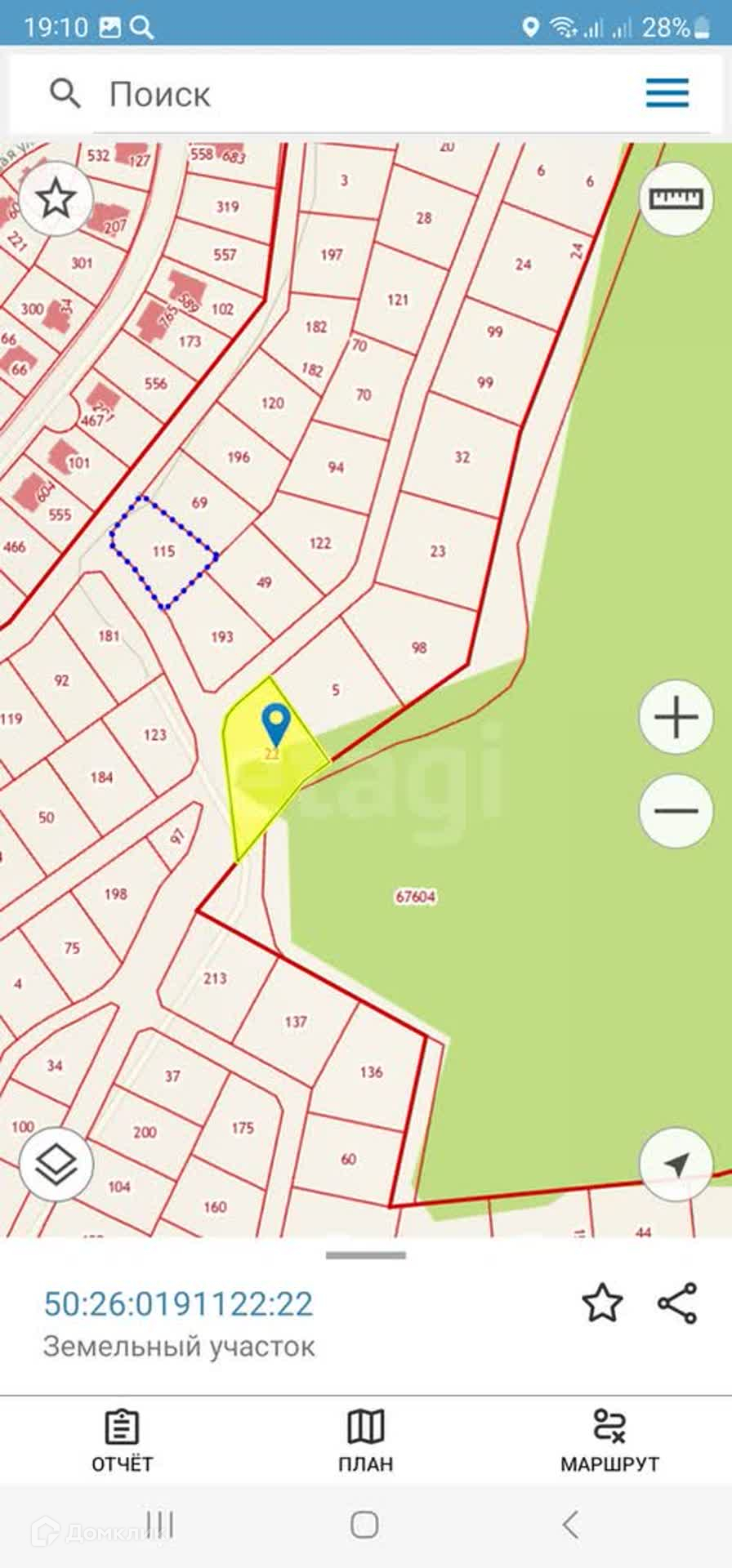The height and width of the screenshot is (1568, 732).
Task: Go to the home screen
Action: tap(364, 1524)
